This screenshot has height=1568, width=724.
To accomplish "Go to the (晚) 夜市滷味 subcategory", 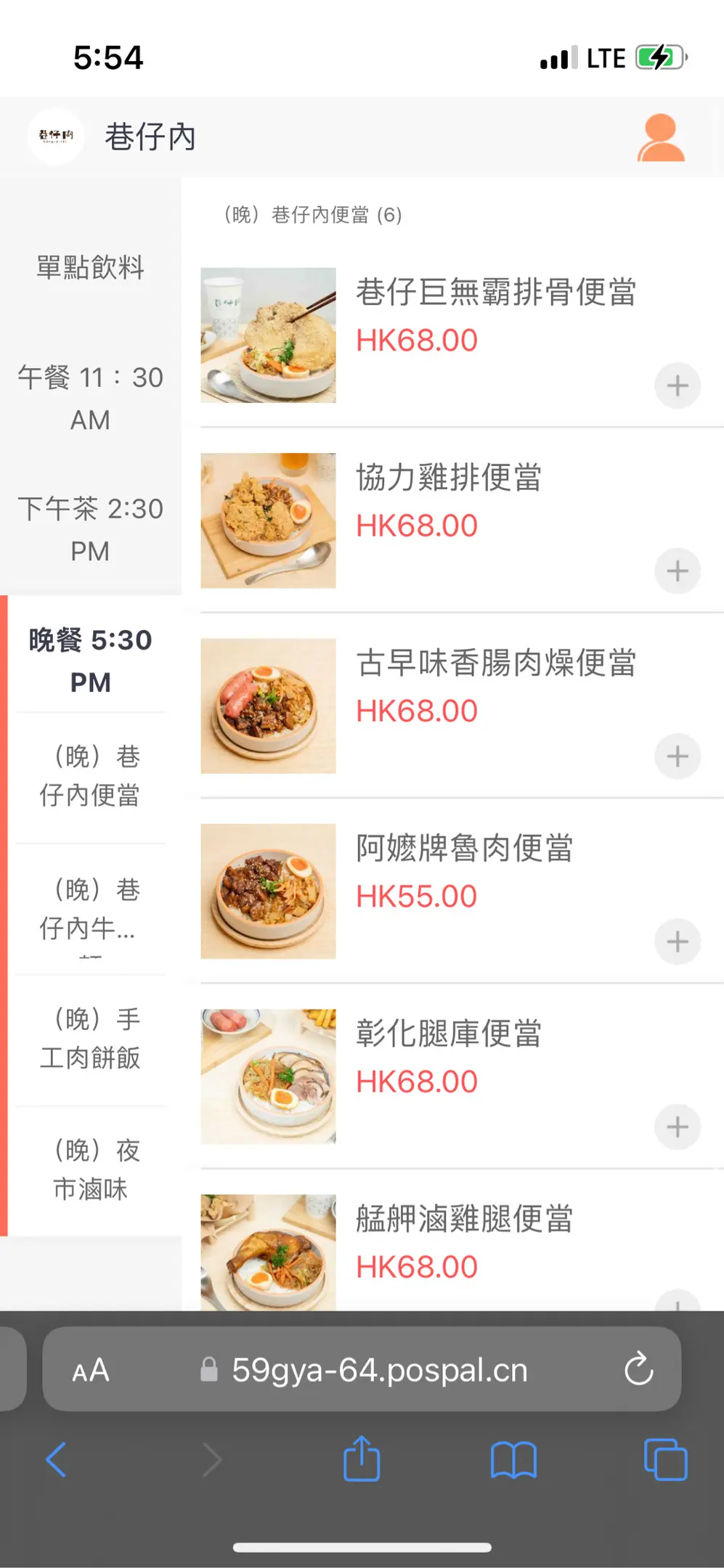I will coord(90,1170).
